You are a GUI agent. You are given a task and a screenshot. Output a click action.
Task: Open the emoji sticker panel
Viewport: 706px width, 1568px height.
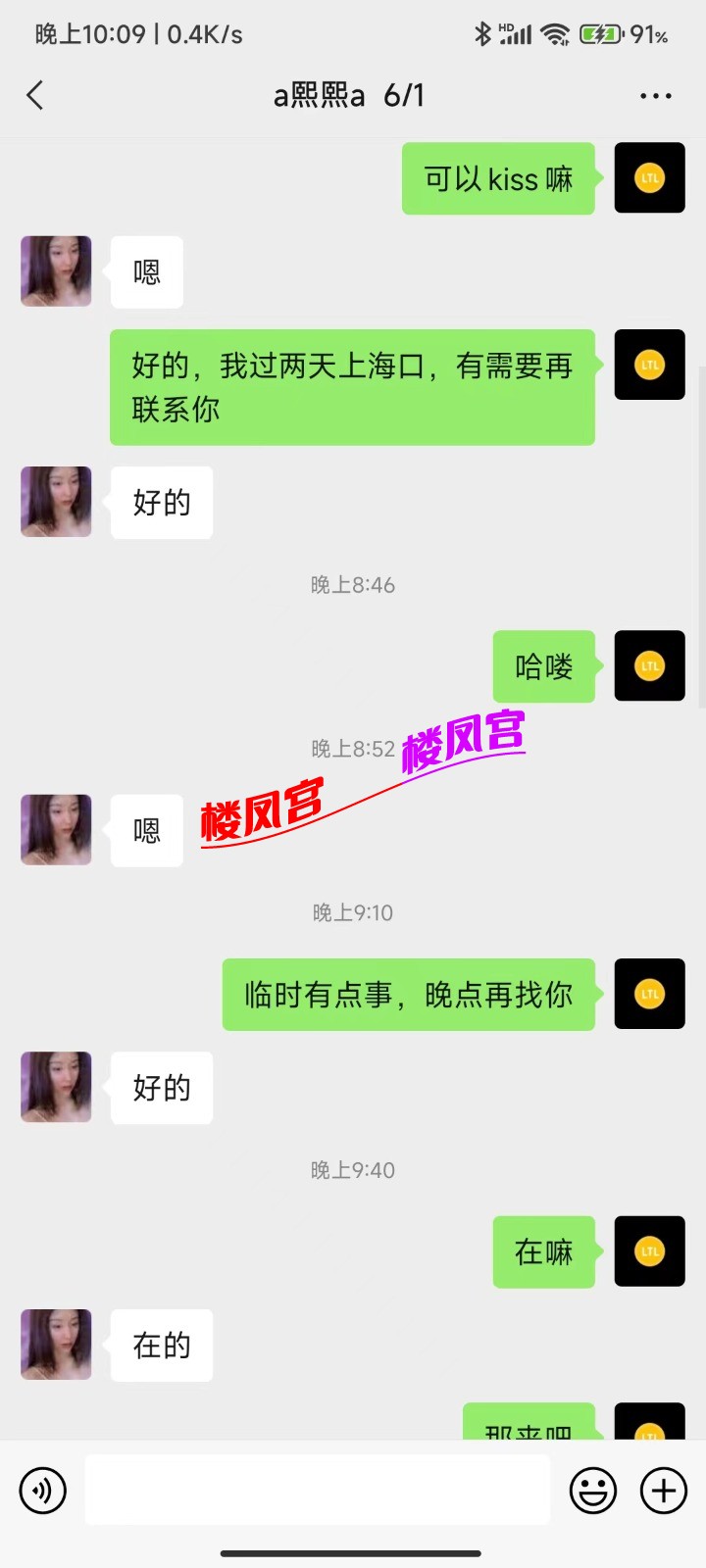[593, 1491]
